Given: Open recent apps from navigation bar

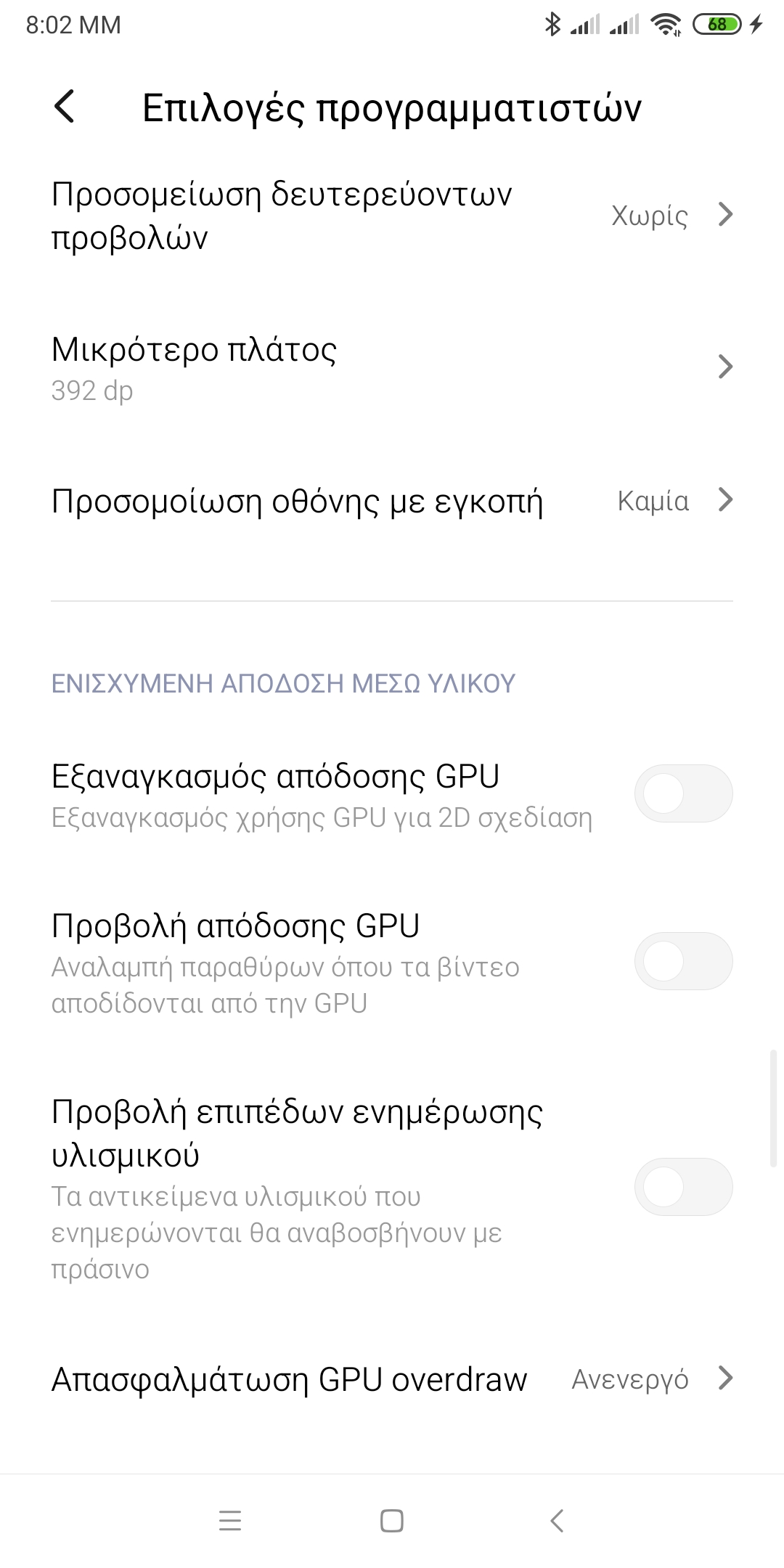Looking at the screenshot, I should tap(230, 1521).
